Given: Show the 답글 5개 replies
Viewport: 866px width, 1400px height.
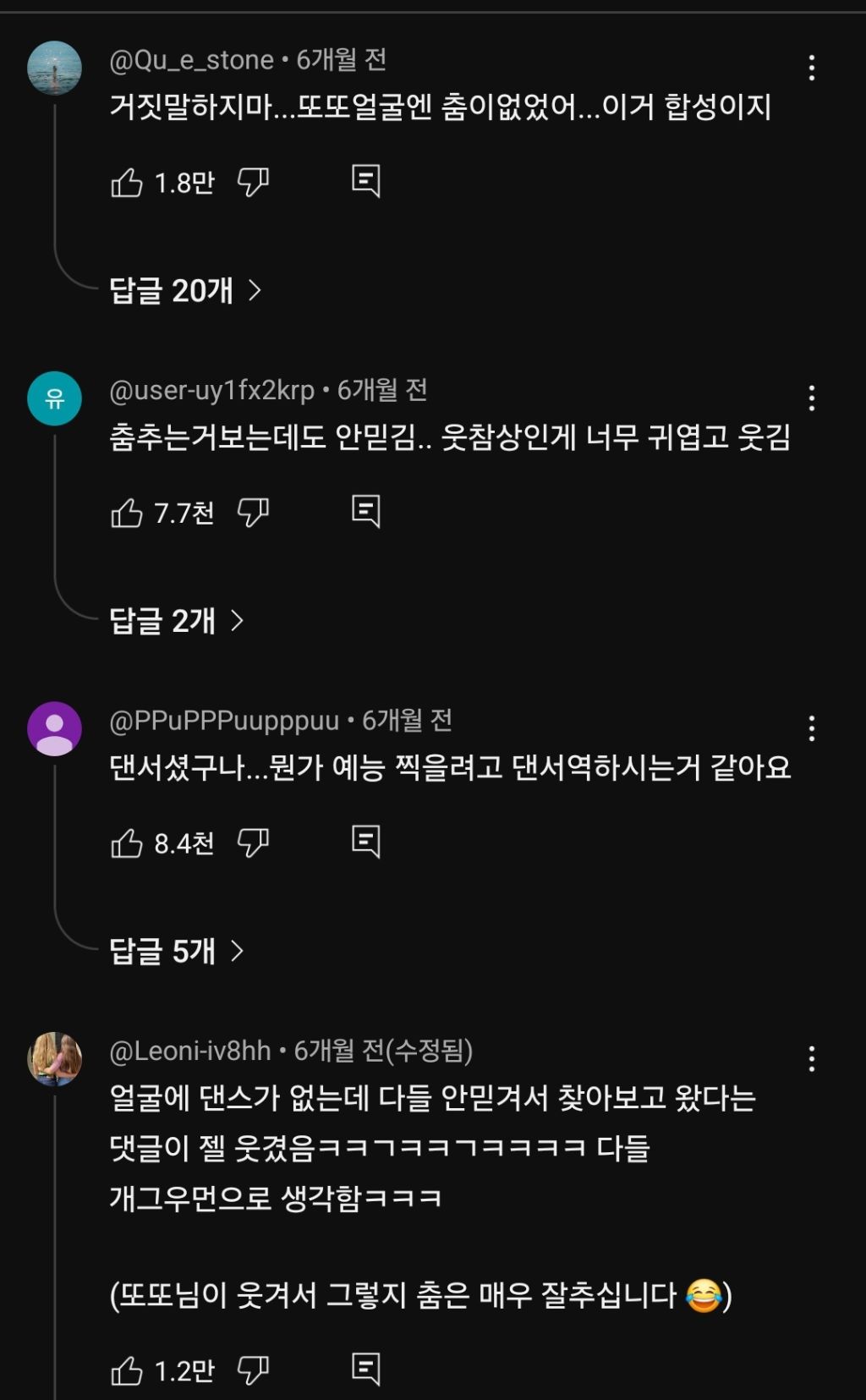Looking at the screenshot, I should pyautogui.click(x=177, y=951).
